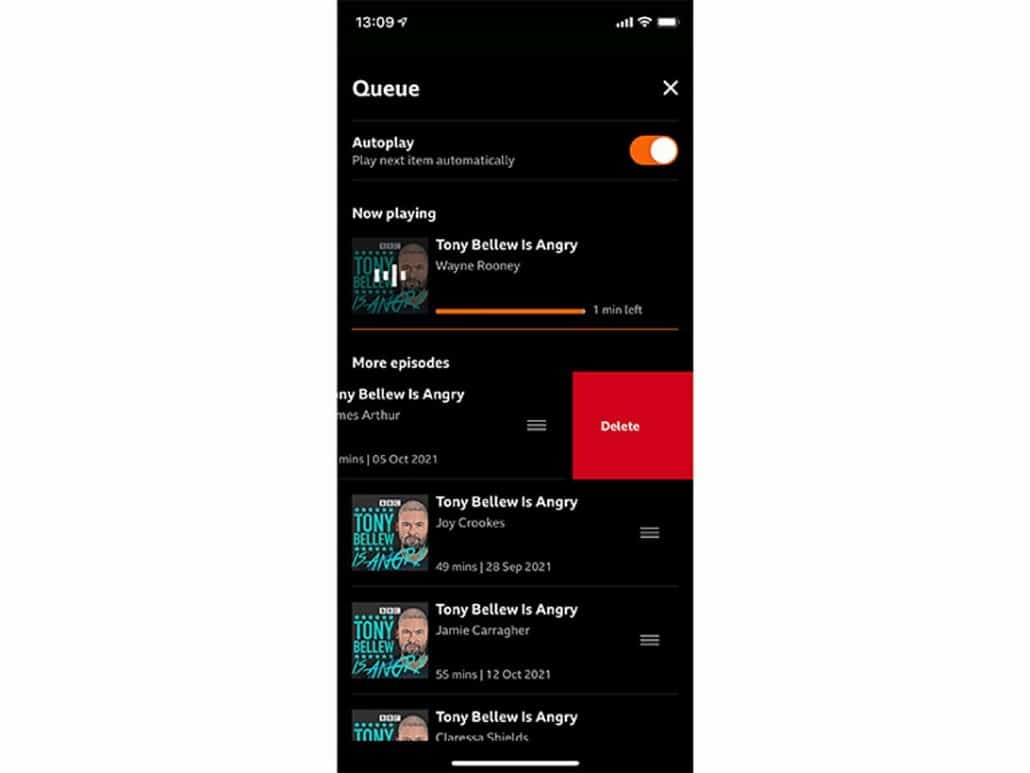Open the now playing Wayne Rooney episode

[506, 266]
